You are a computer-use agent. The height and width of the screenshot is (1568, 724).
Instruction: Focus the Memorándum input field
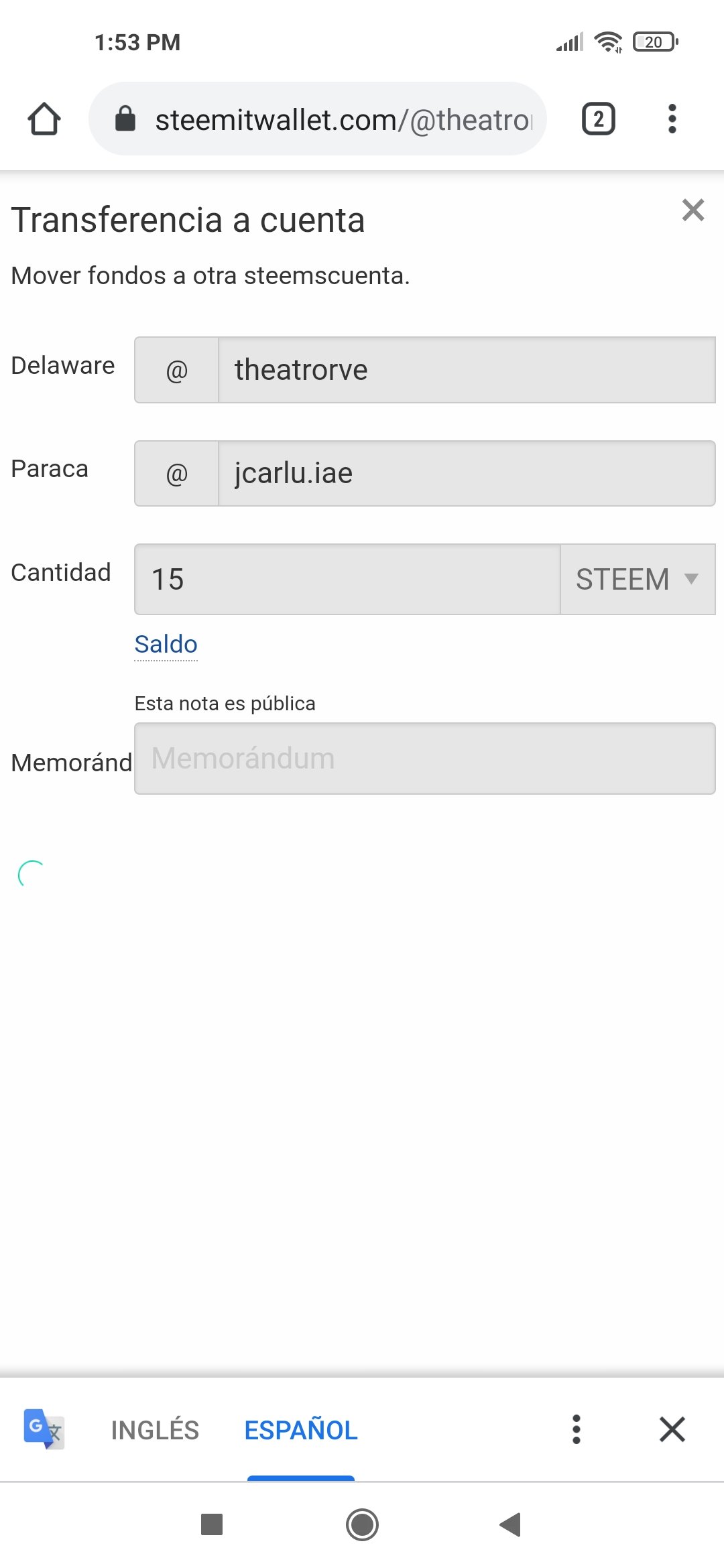425,759
